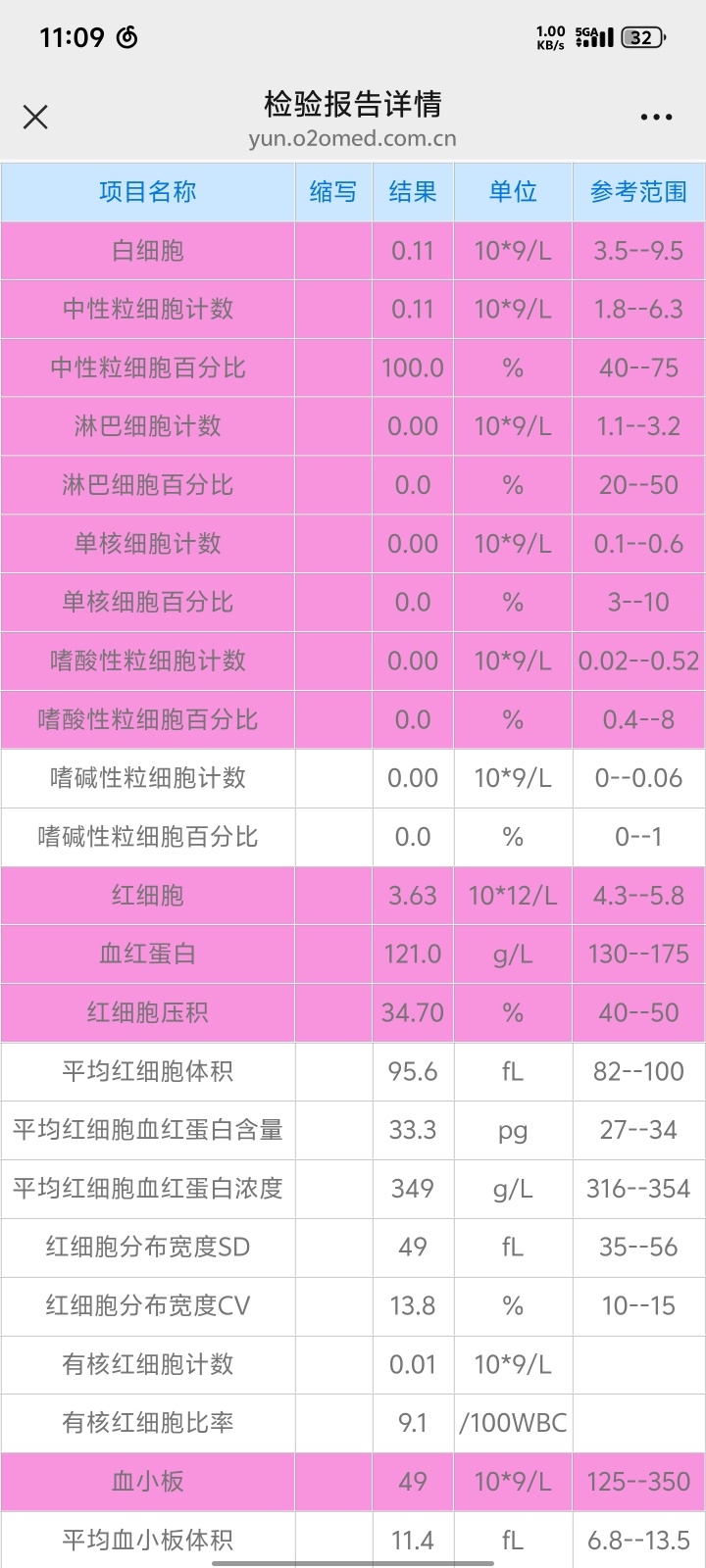Open the three-dot overflow menu
Image resolution: width=706 pixels, height=1568 pixels.
[x=656, y=118]
